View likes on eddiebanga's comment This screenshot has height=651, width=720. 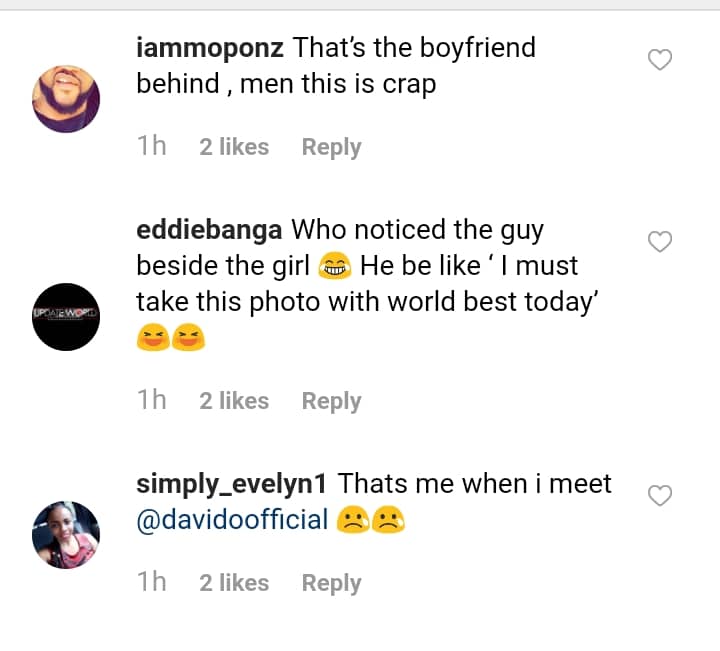click(234, 401)
